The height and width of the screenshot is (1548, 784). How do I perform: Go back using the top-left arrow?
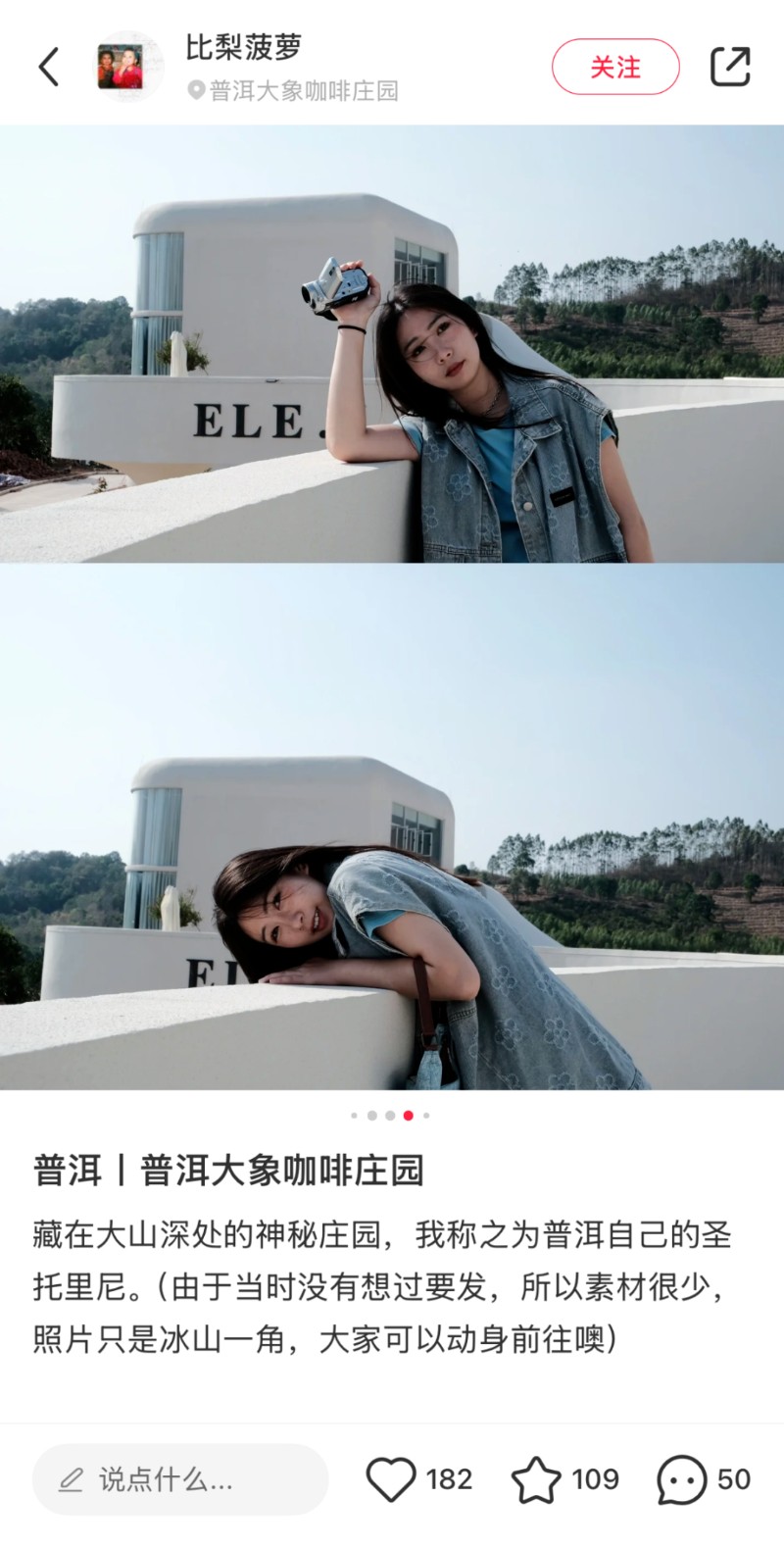click(49, 67)
